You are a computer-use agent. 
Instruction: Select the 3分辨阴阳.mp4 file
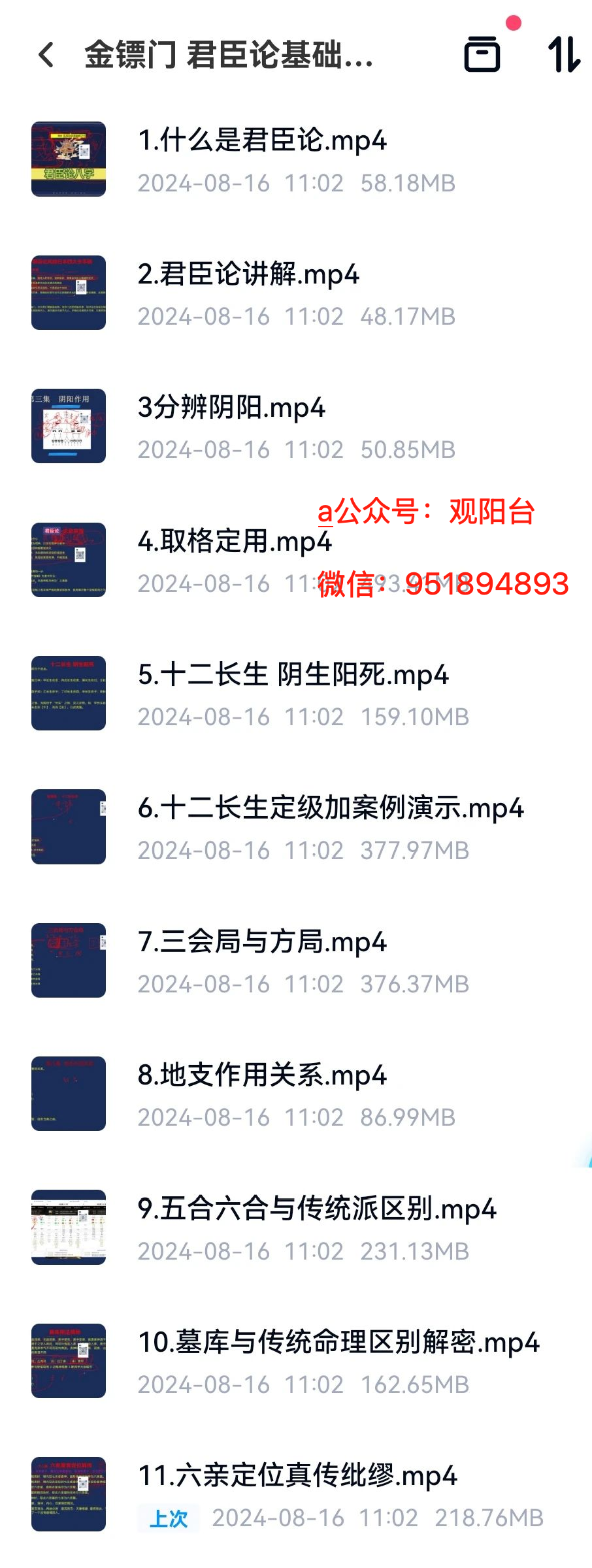tap(231, 408)
